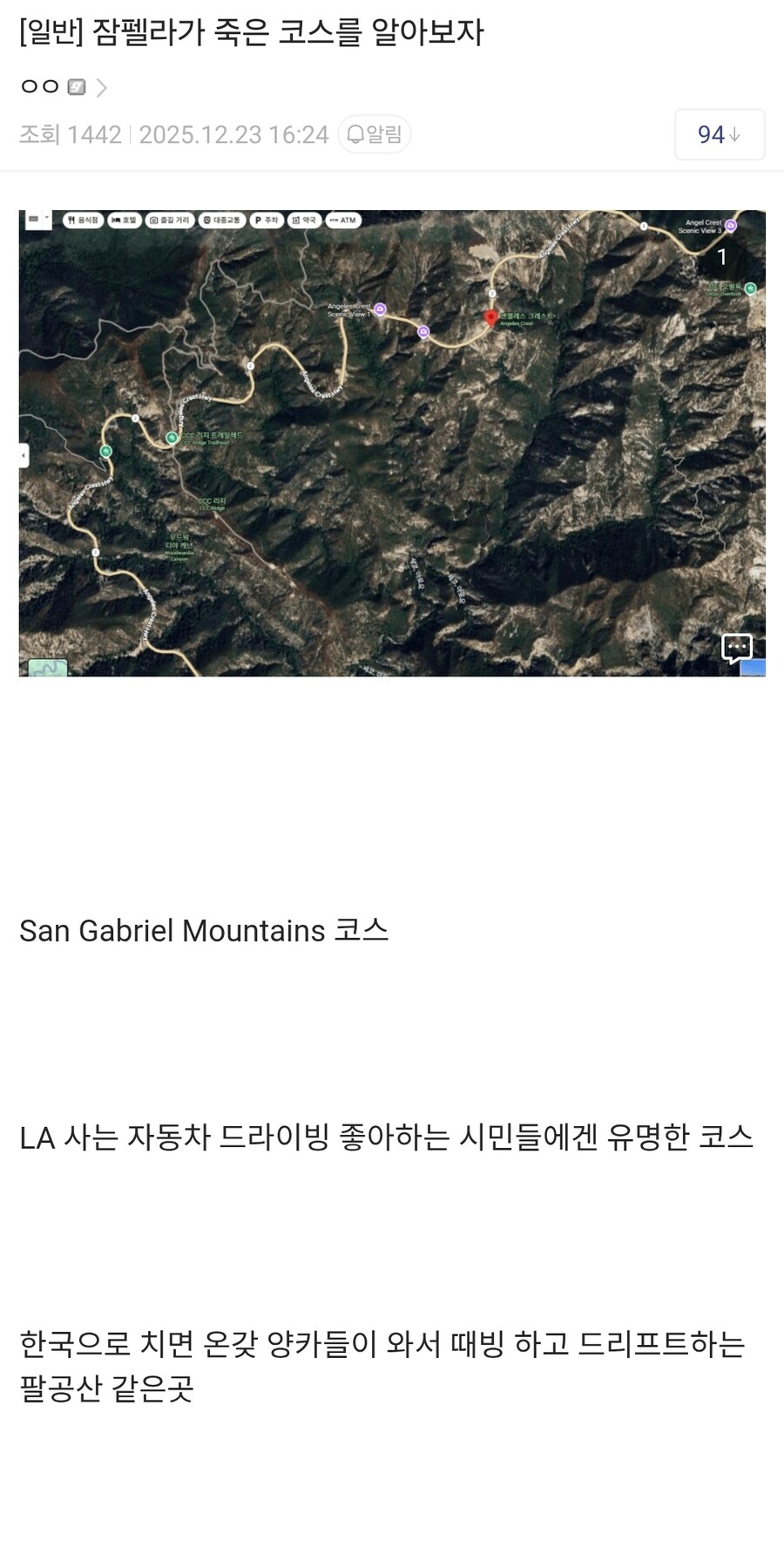
Task: Open the map layers selector icon
Action: (31, 220)
